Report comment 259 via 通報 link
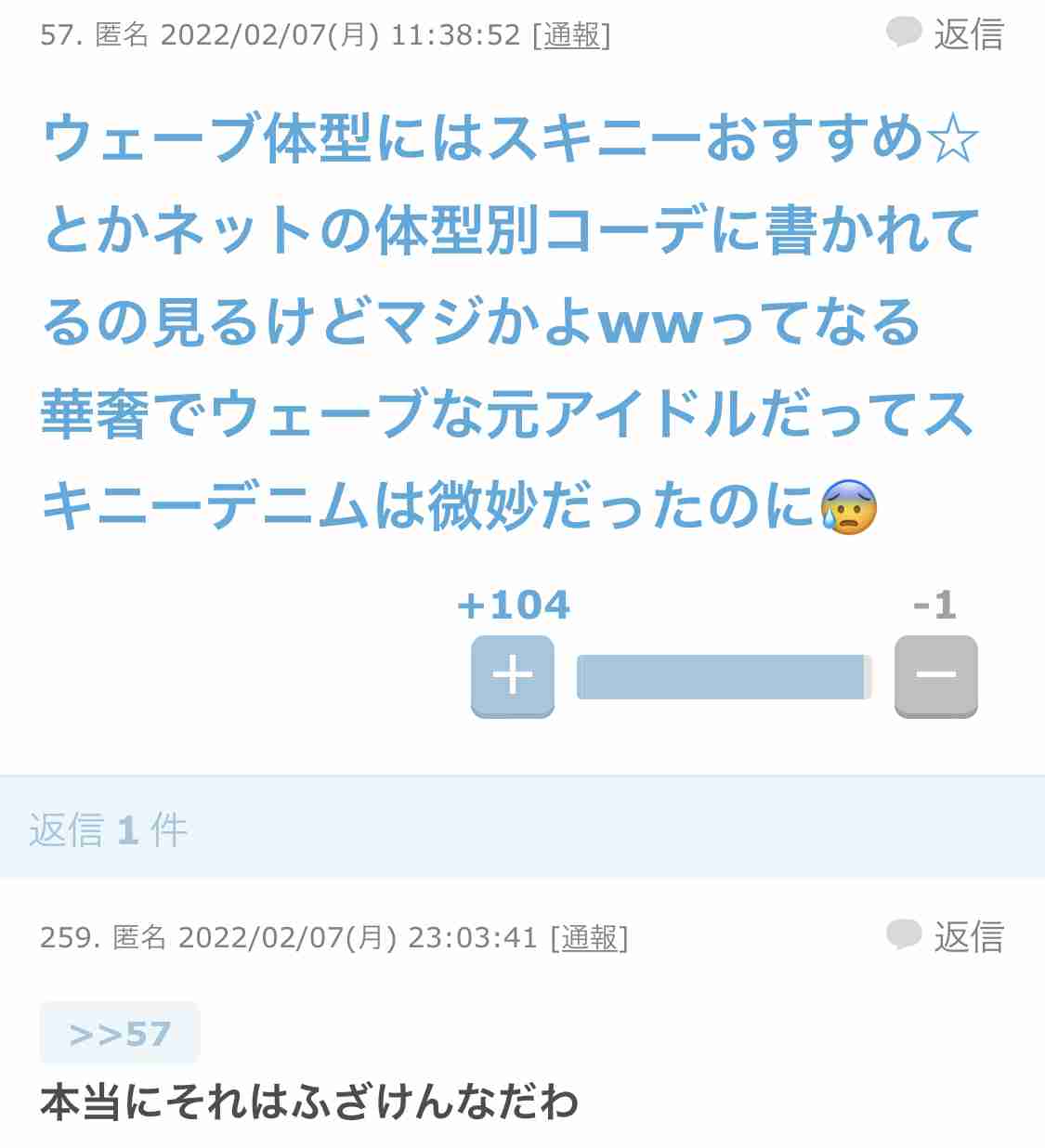Image resolution: width=1045 pixels, height=1148 pixels. click(x=589, y=937)
